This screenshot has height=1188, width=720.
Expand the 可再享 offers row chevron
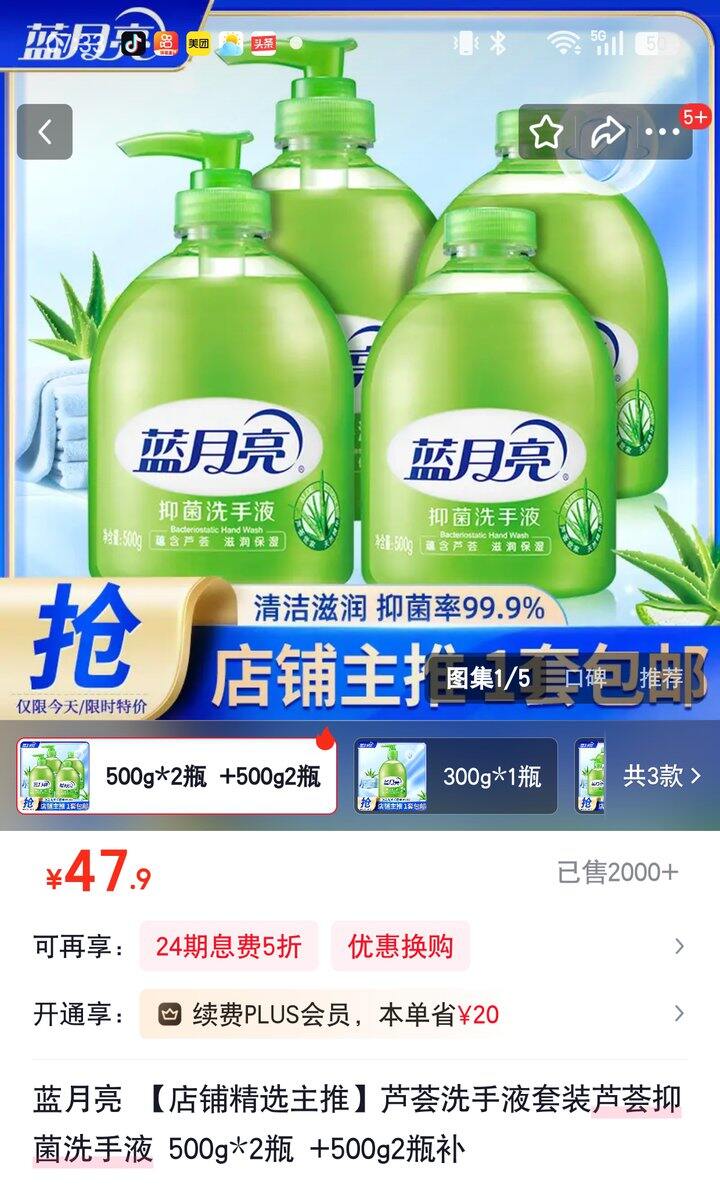[x=679, y=946]
